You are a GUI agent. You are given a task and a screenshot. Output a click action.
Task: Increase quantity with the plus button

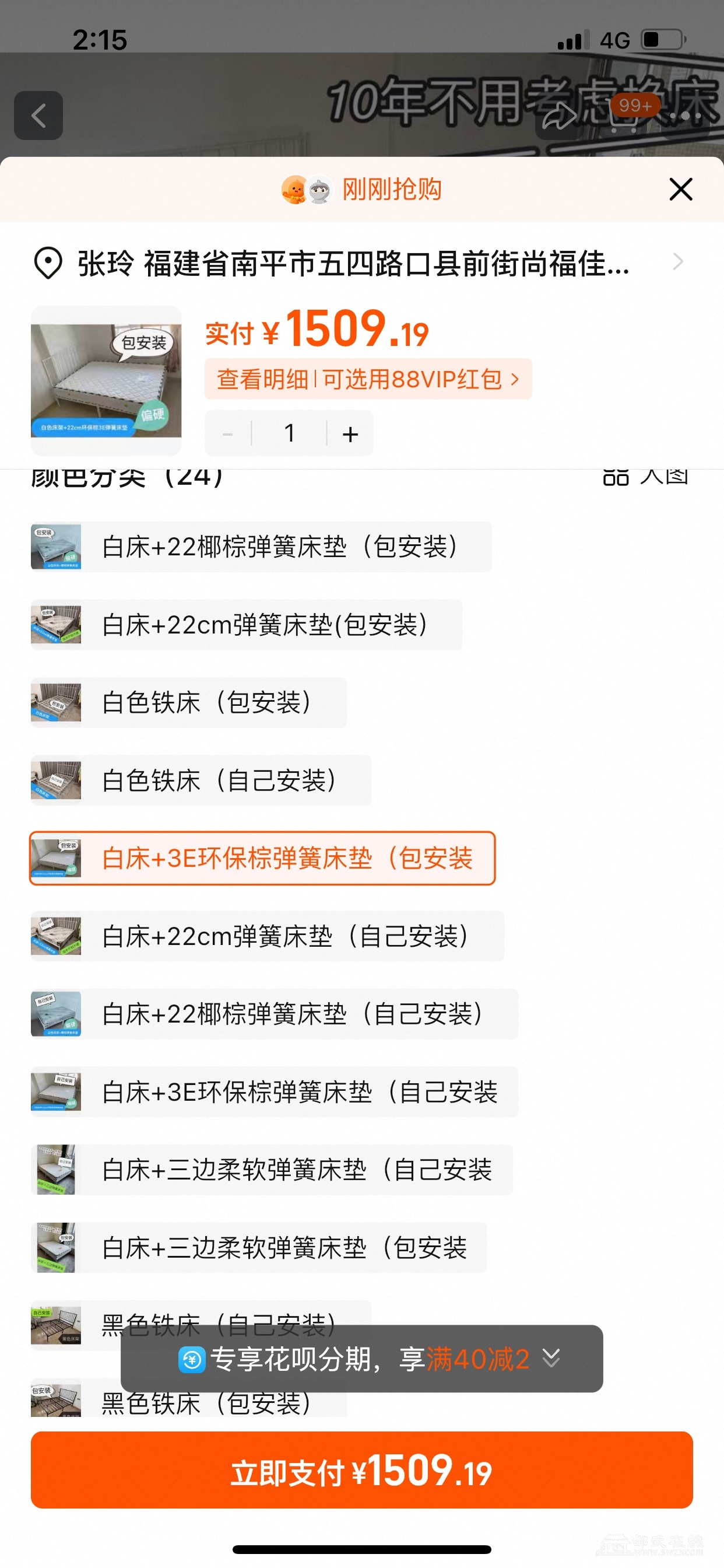[350, 434]
